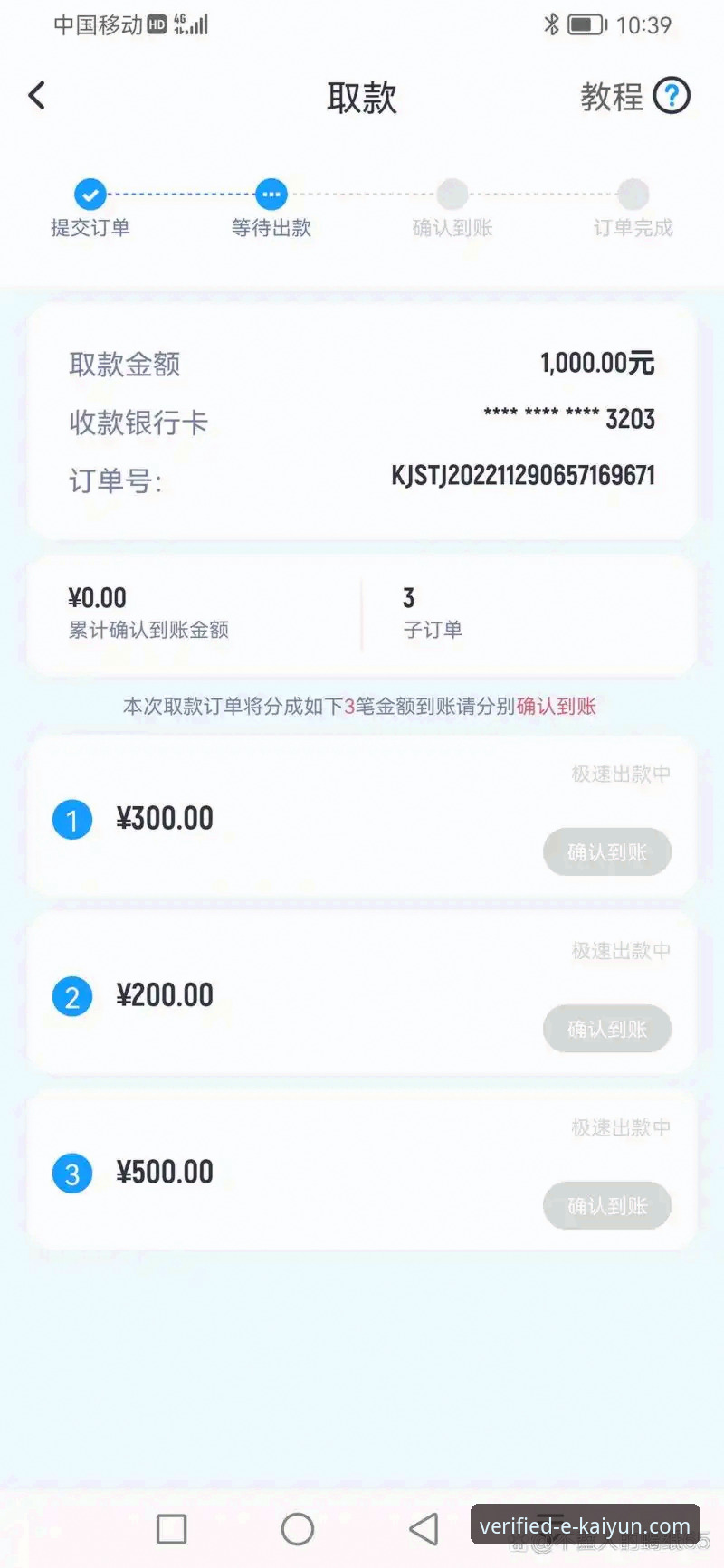Image resolution: width=724 pixels, height=1568 pixels.
Task: Tap the circular home navigation button
Action: click(299, 1529)
